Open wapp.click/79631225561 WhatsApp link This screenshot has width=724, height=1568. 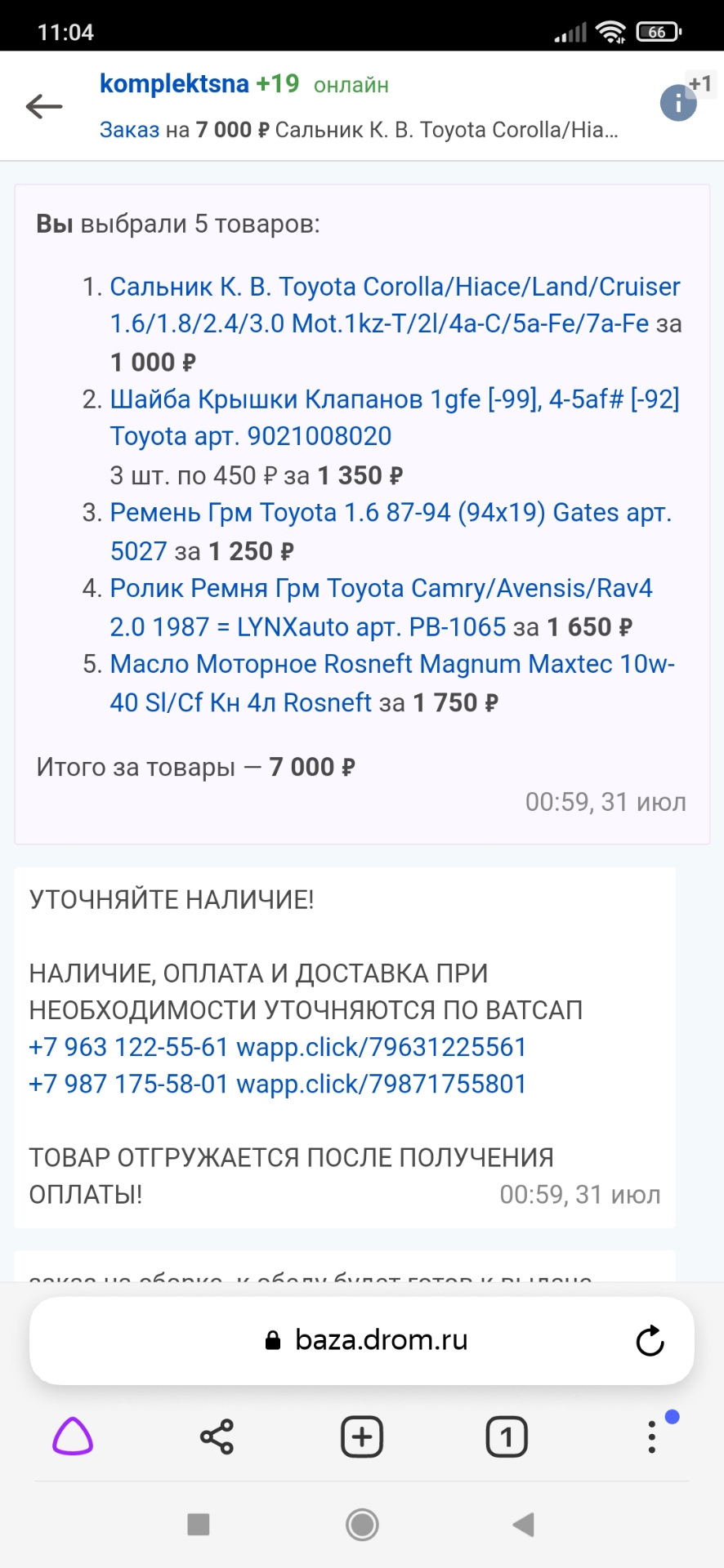point(380,1047)
